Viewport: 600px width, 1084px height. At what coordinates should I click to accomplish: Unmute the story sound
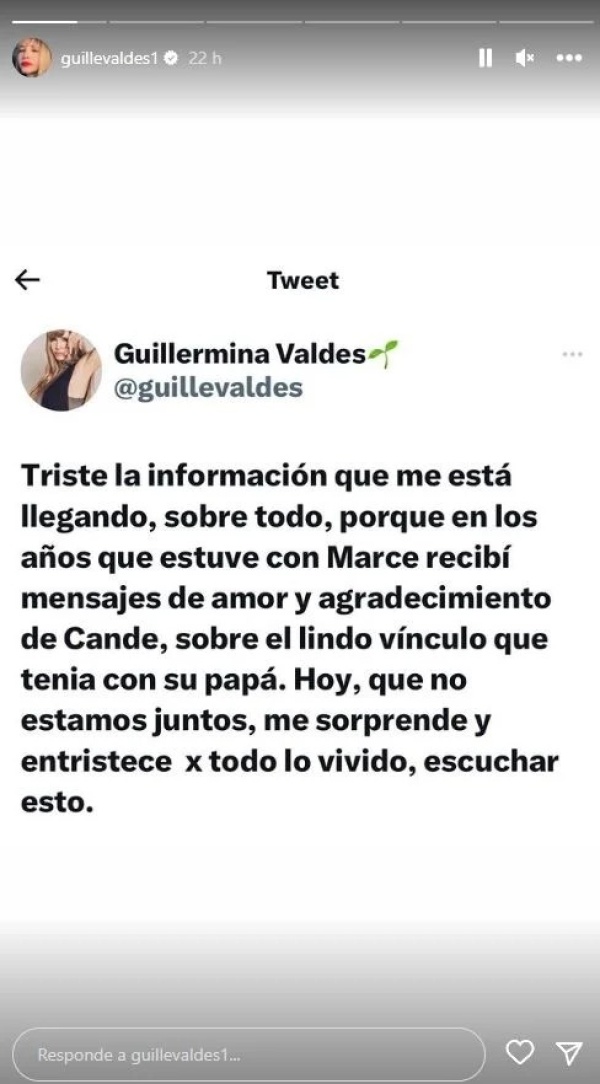tap(524, 58)
